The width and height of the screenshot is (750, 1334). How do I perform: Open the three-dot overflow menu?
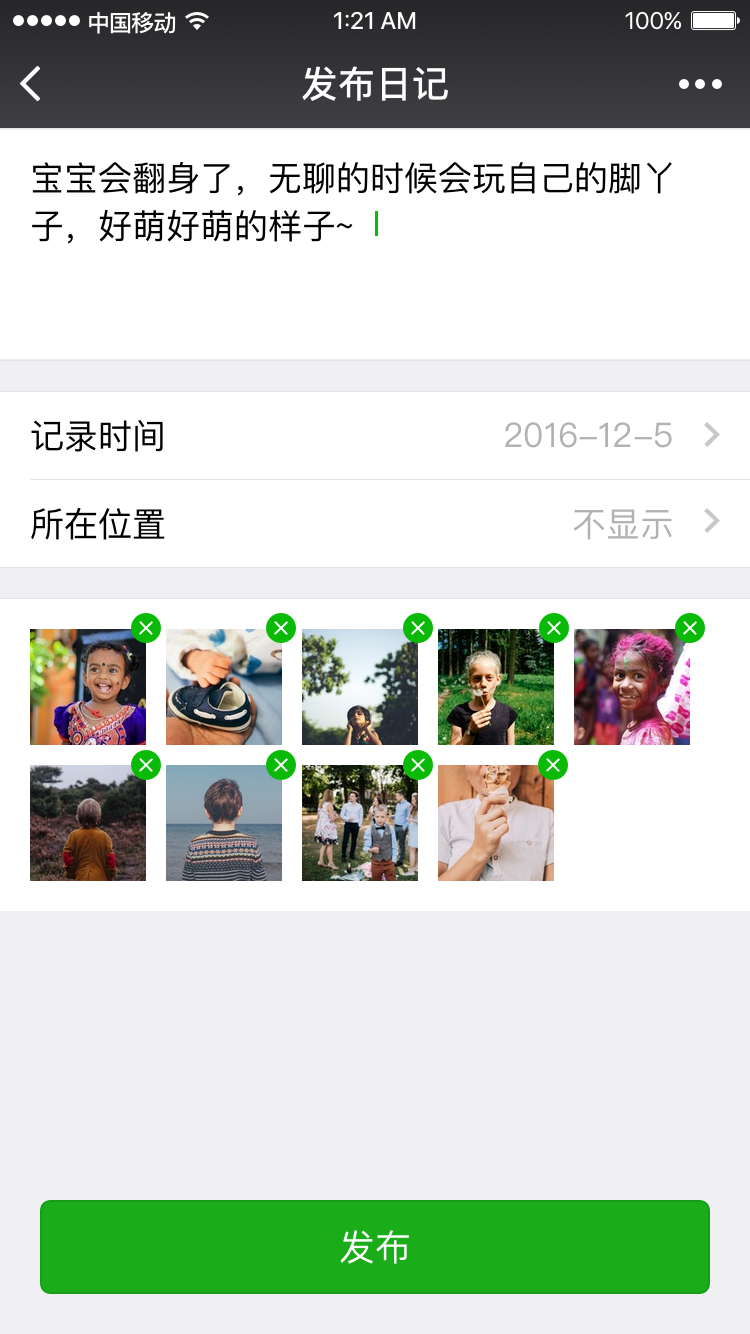coord(700,84)
